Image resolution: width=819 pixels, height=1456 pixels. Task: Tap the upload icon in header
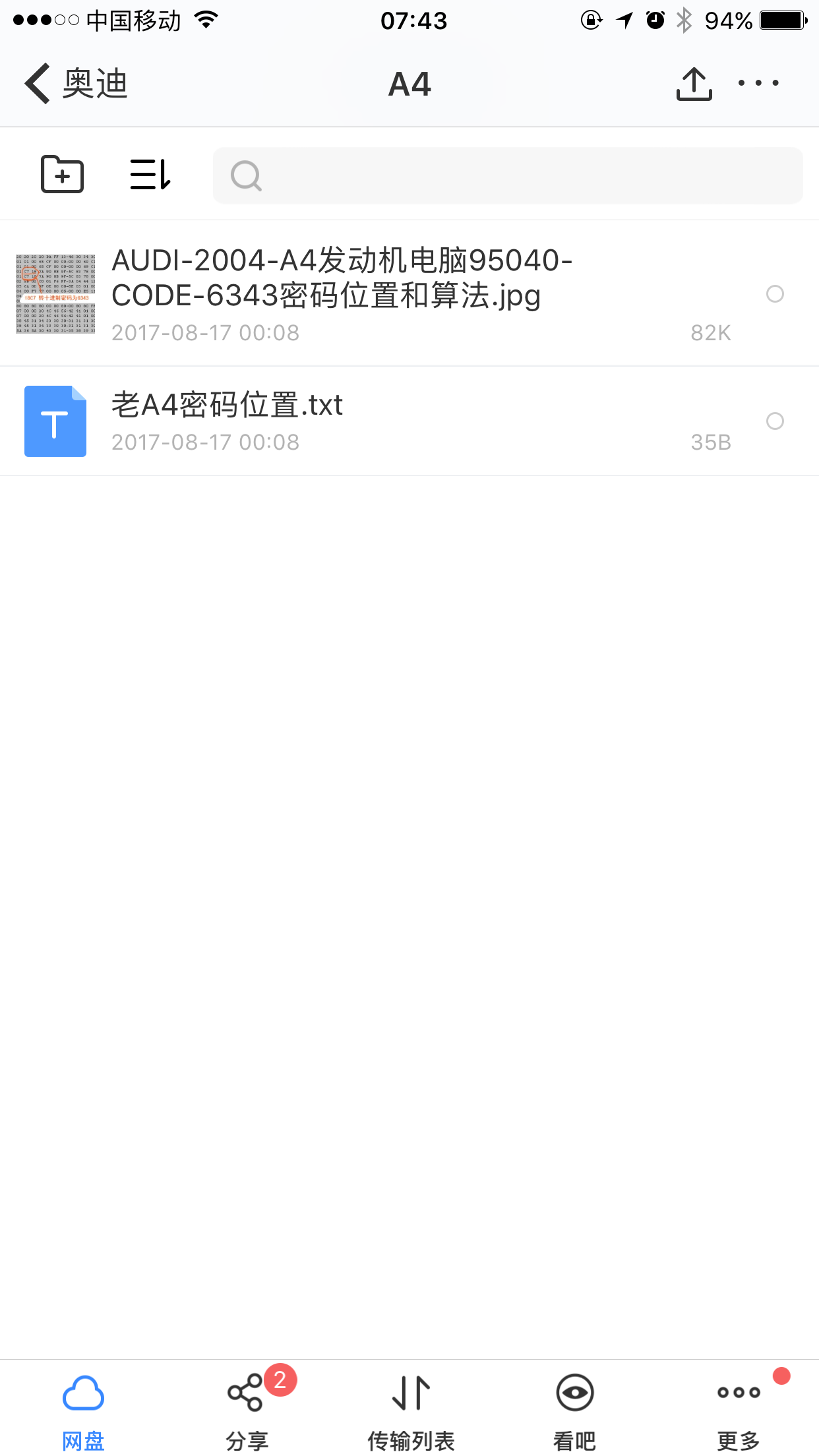(694, 84)
